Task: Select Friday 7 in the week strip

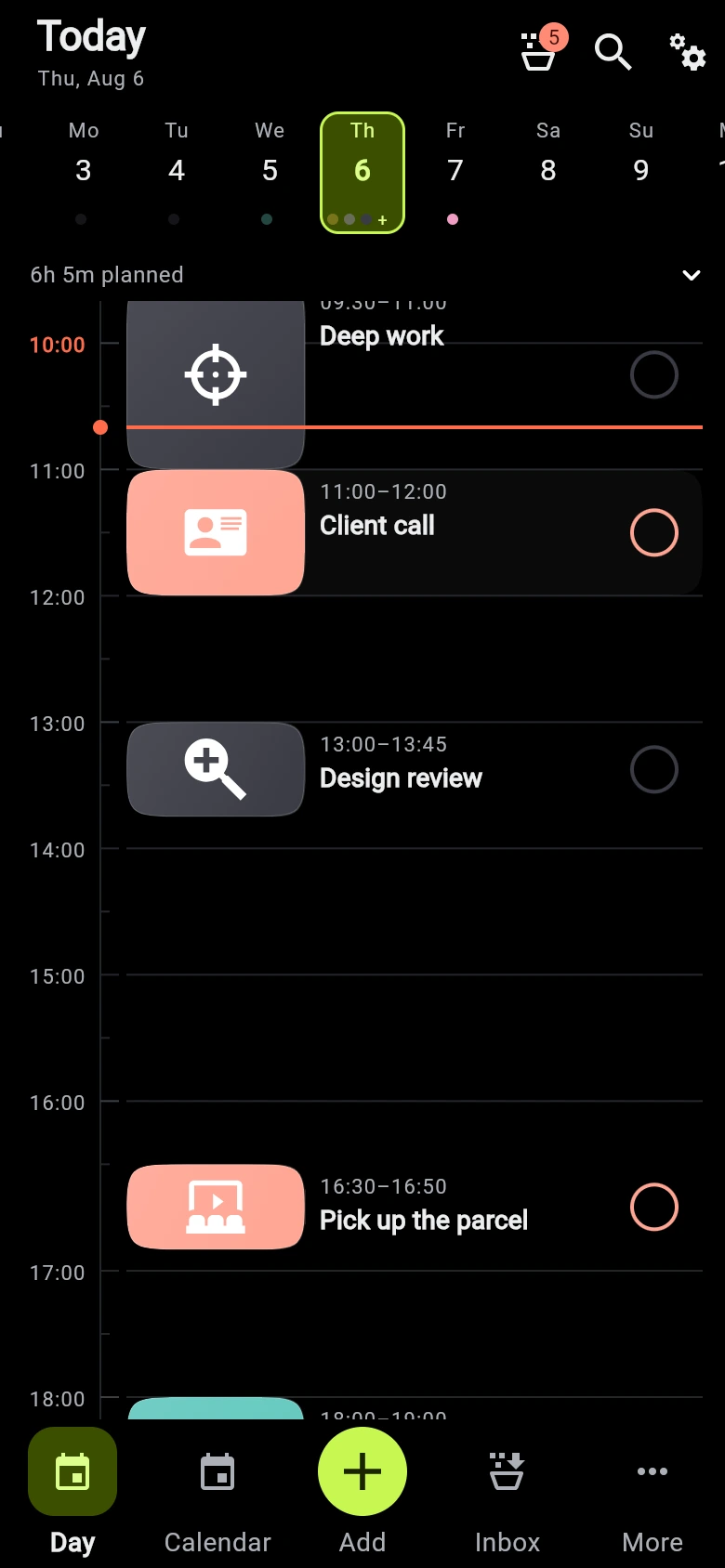Action: (455, 173)
